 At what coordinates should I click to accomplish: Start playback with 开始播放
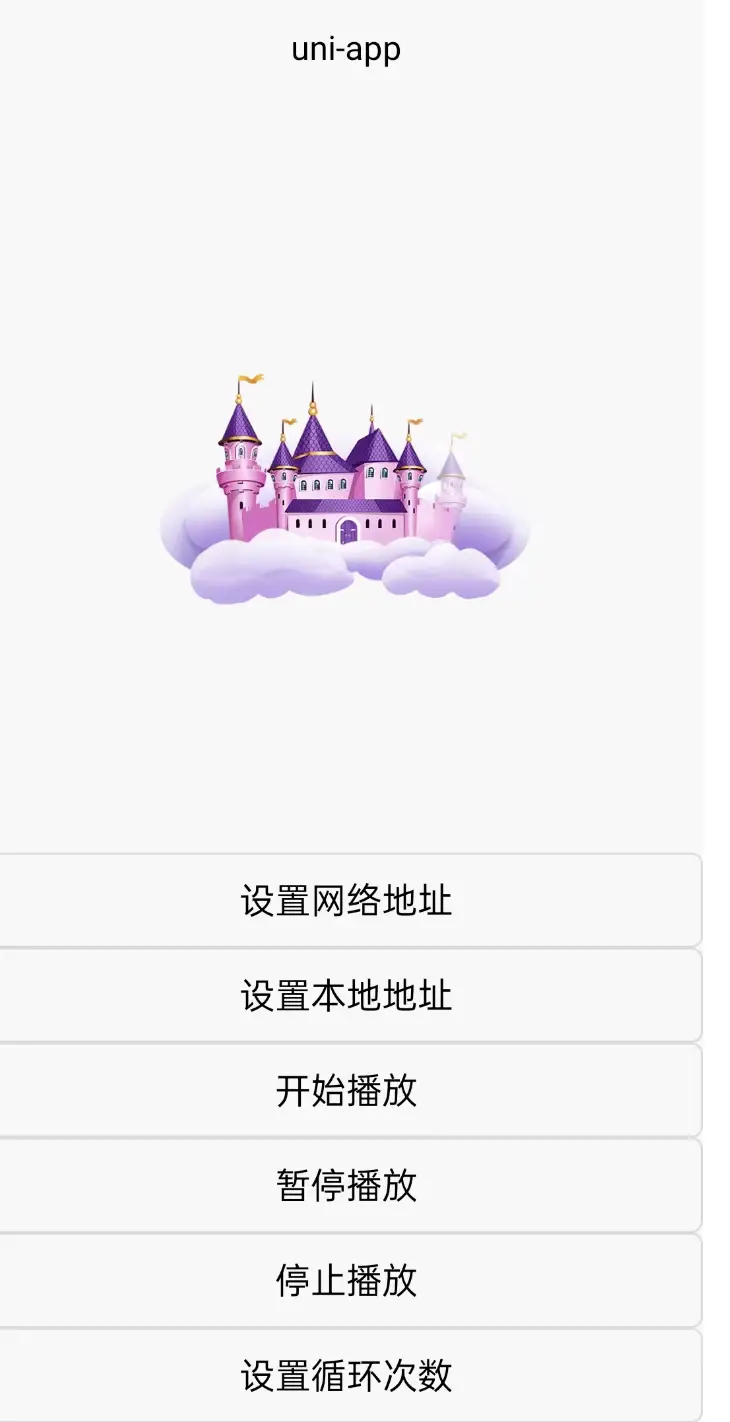coord(347,1091)
